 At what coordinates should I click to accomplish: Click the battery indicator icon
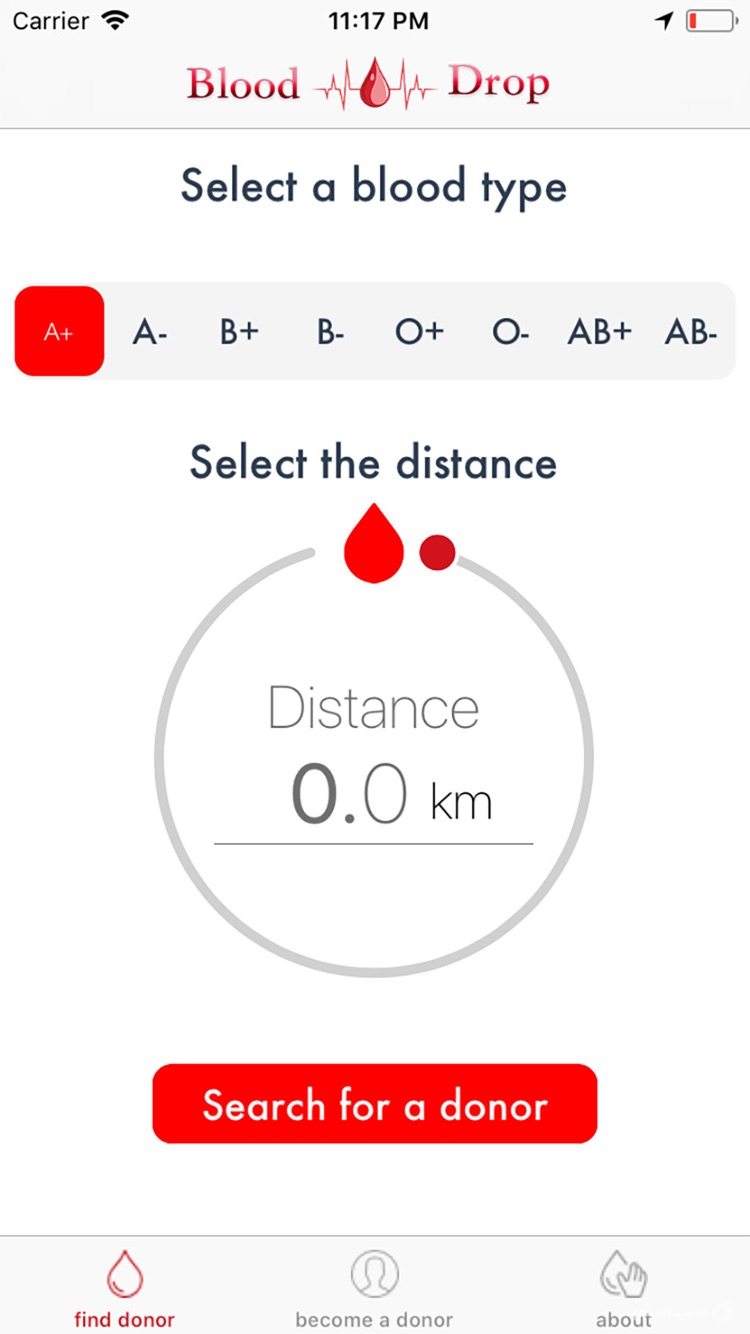tap(712, 20)
